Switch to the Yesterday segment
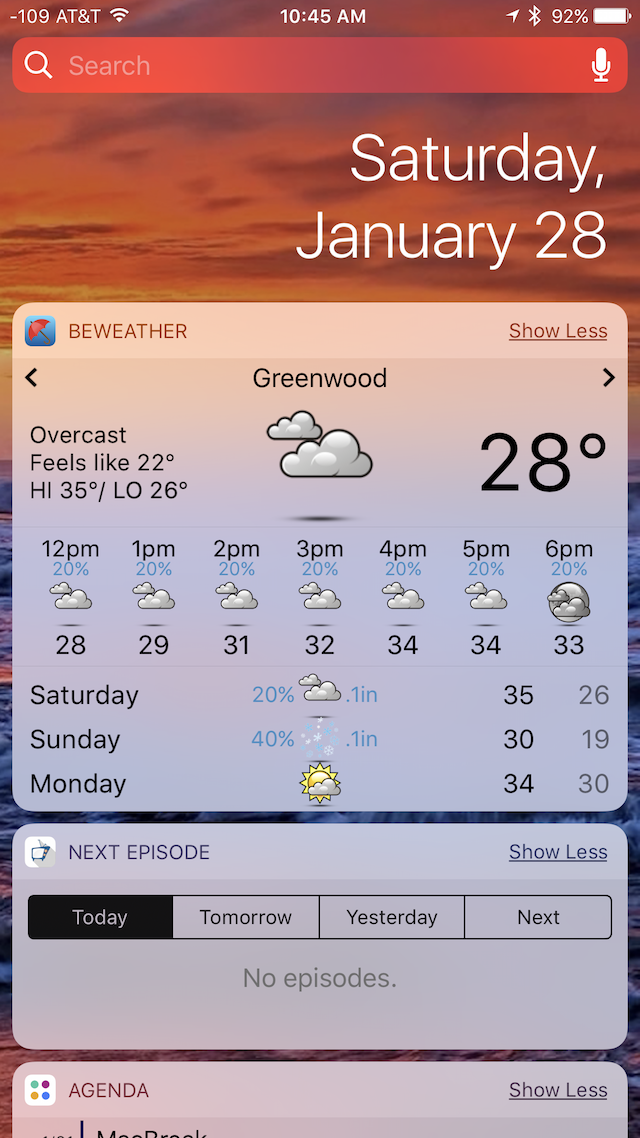 (392, 917)
